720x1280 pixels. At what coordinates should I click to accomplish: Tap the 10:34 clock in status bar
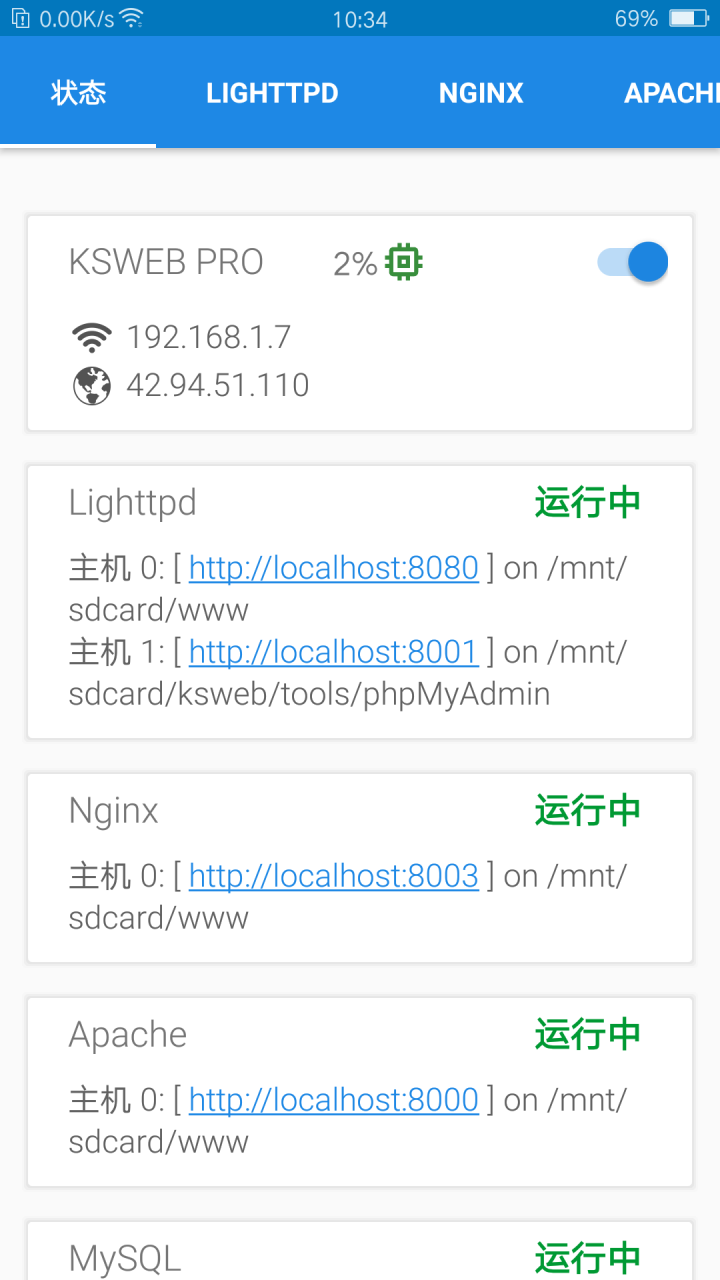(360, 18)
